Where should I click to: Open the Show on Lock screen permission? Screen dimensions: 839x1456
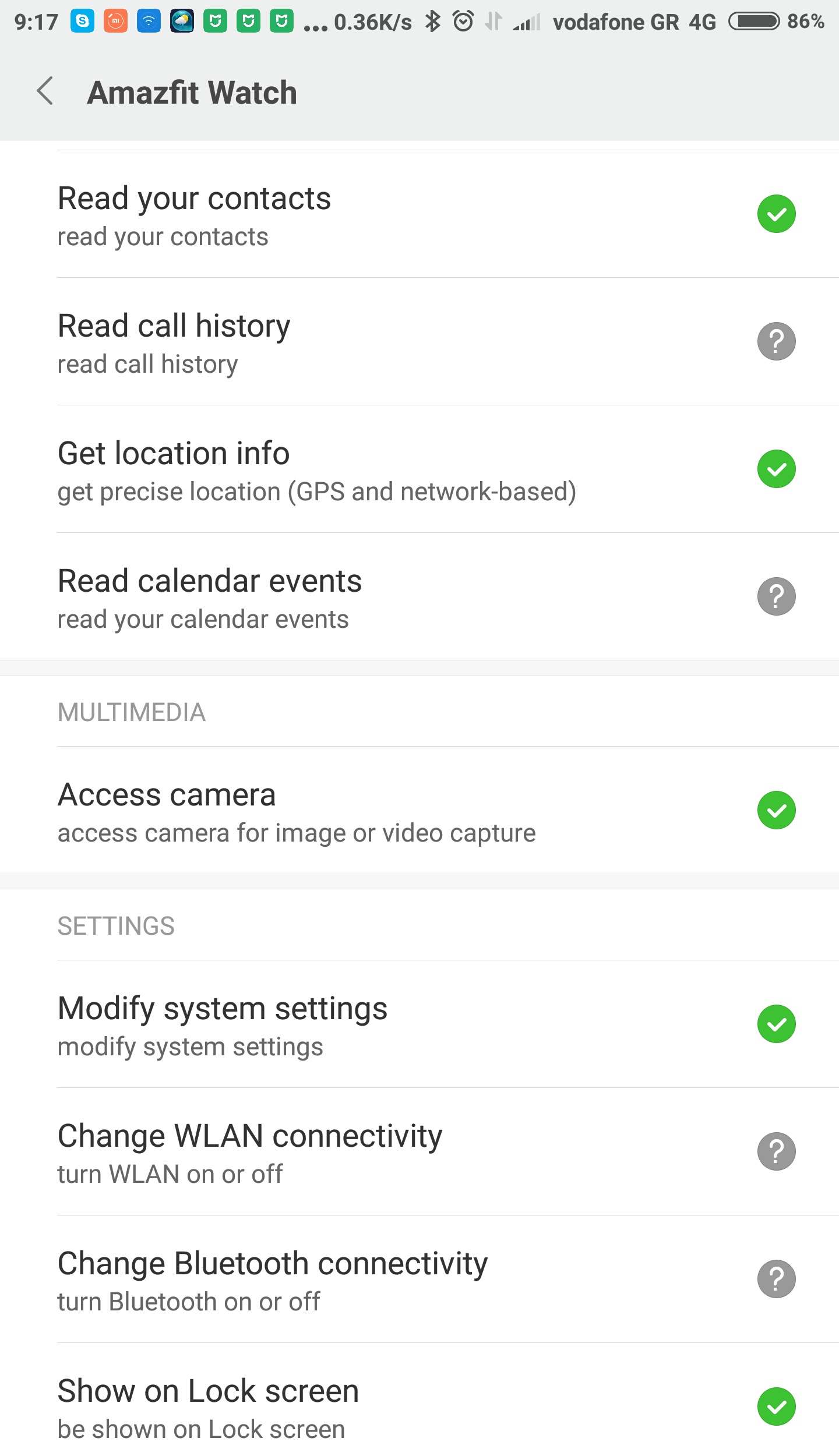[419, 1407]
